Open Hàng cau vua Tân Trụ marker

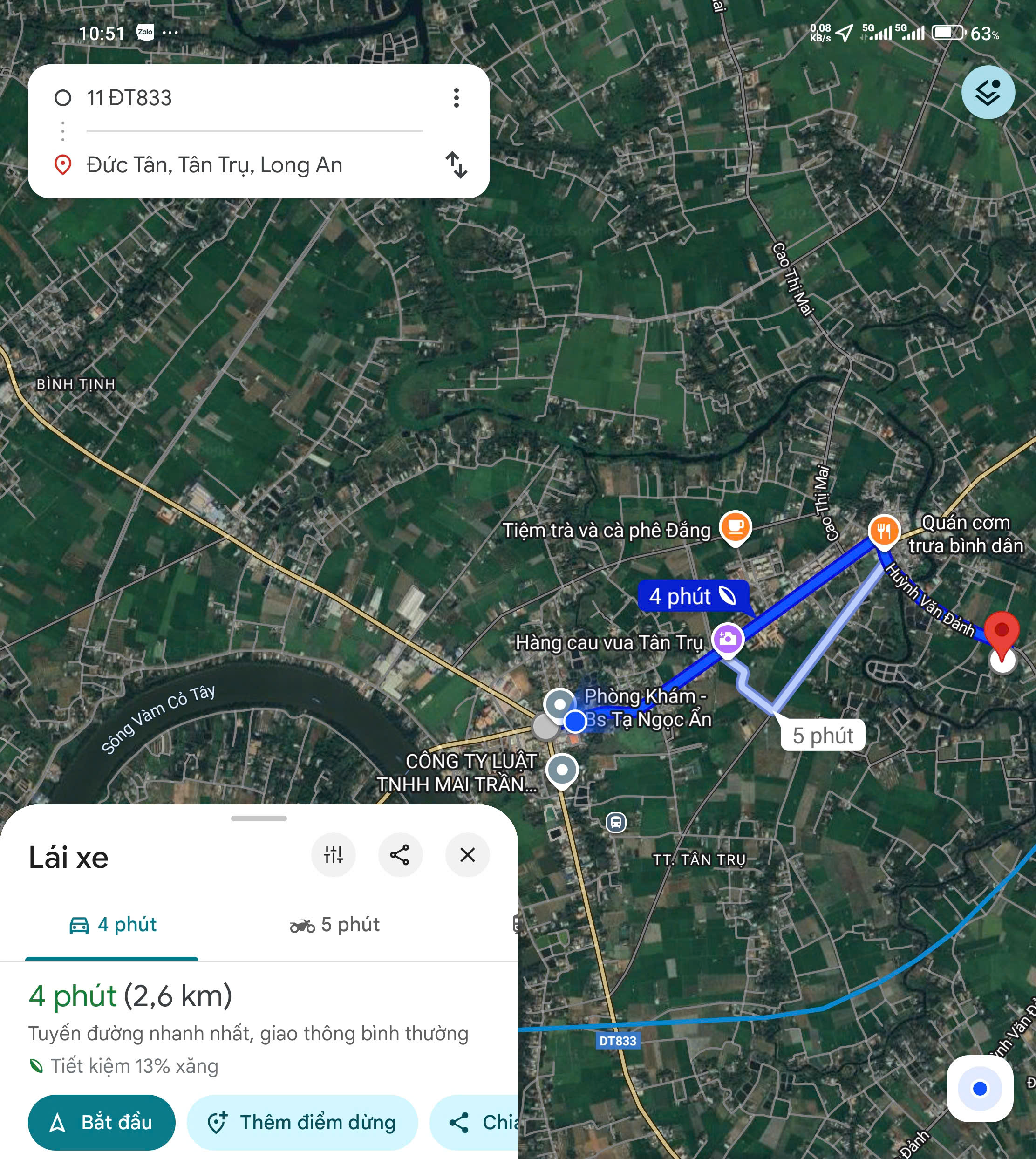tap(728, 640)
